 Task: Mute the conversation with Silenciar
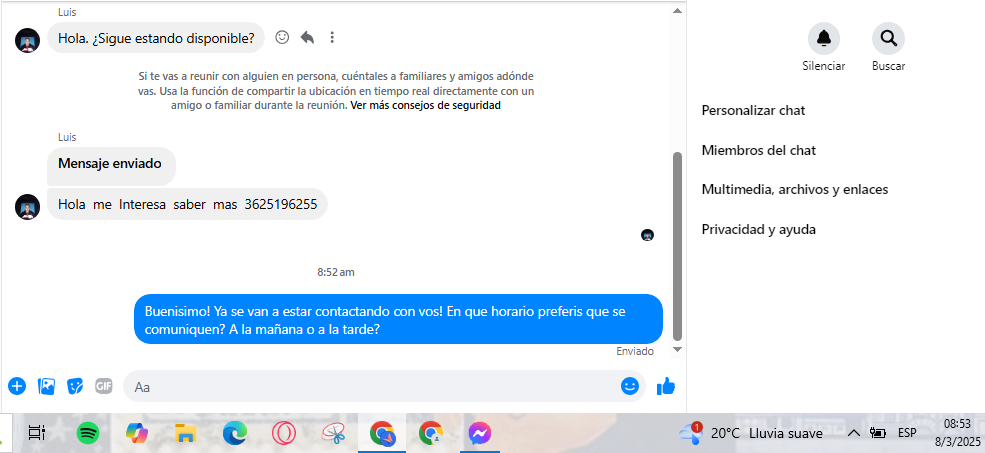click(823, 39)
